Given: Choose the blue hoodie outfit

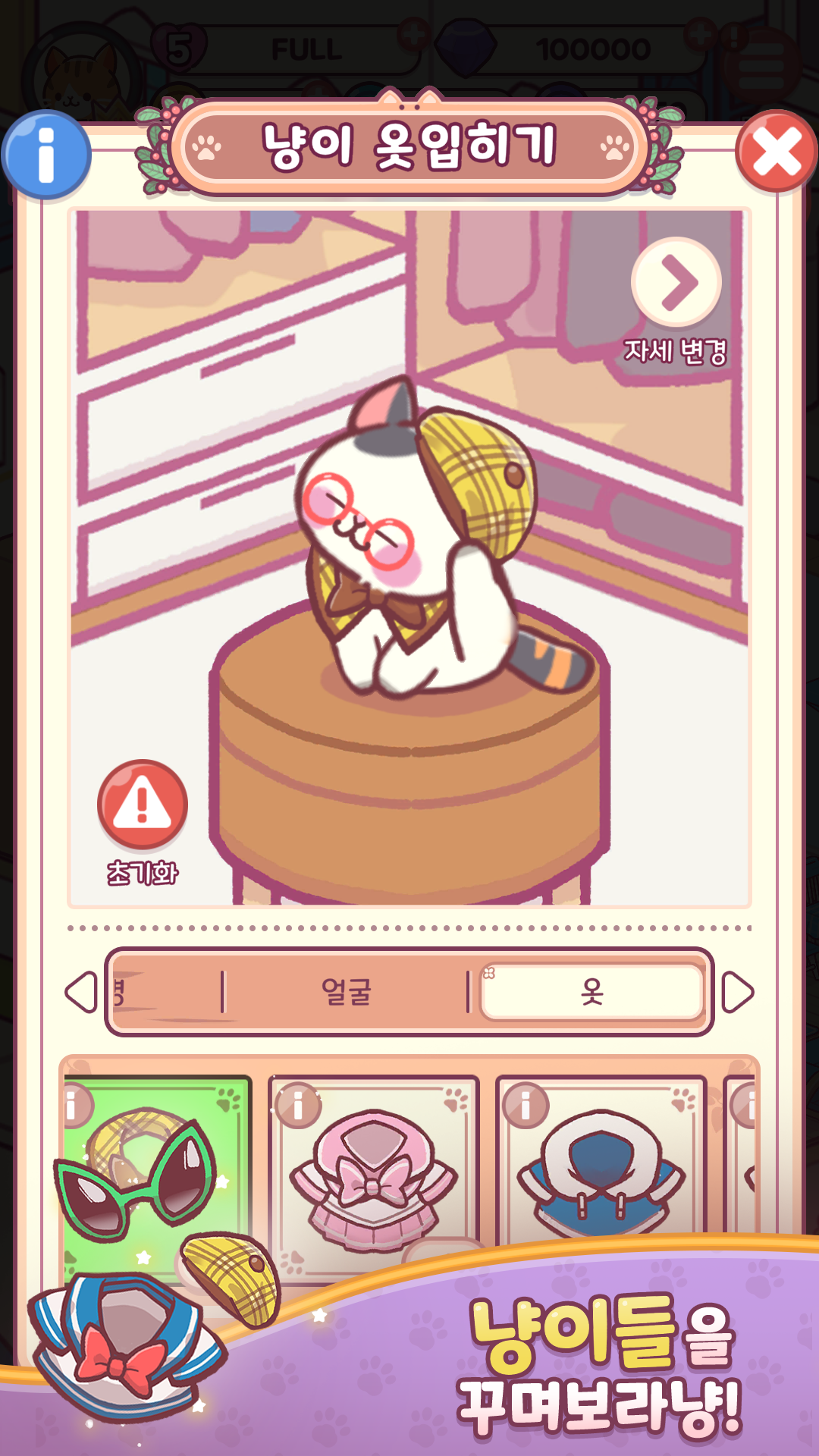Looking at the screenshot, I should pyautogui.click(x=601, y=1175).
